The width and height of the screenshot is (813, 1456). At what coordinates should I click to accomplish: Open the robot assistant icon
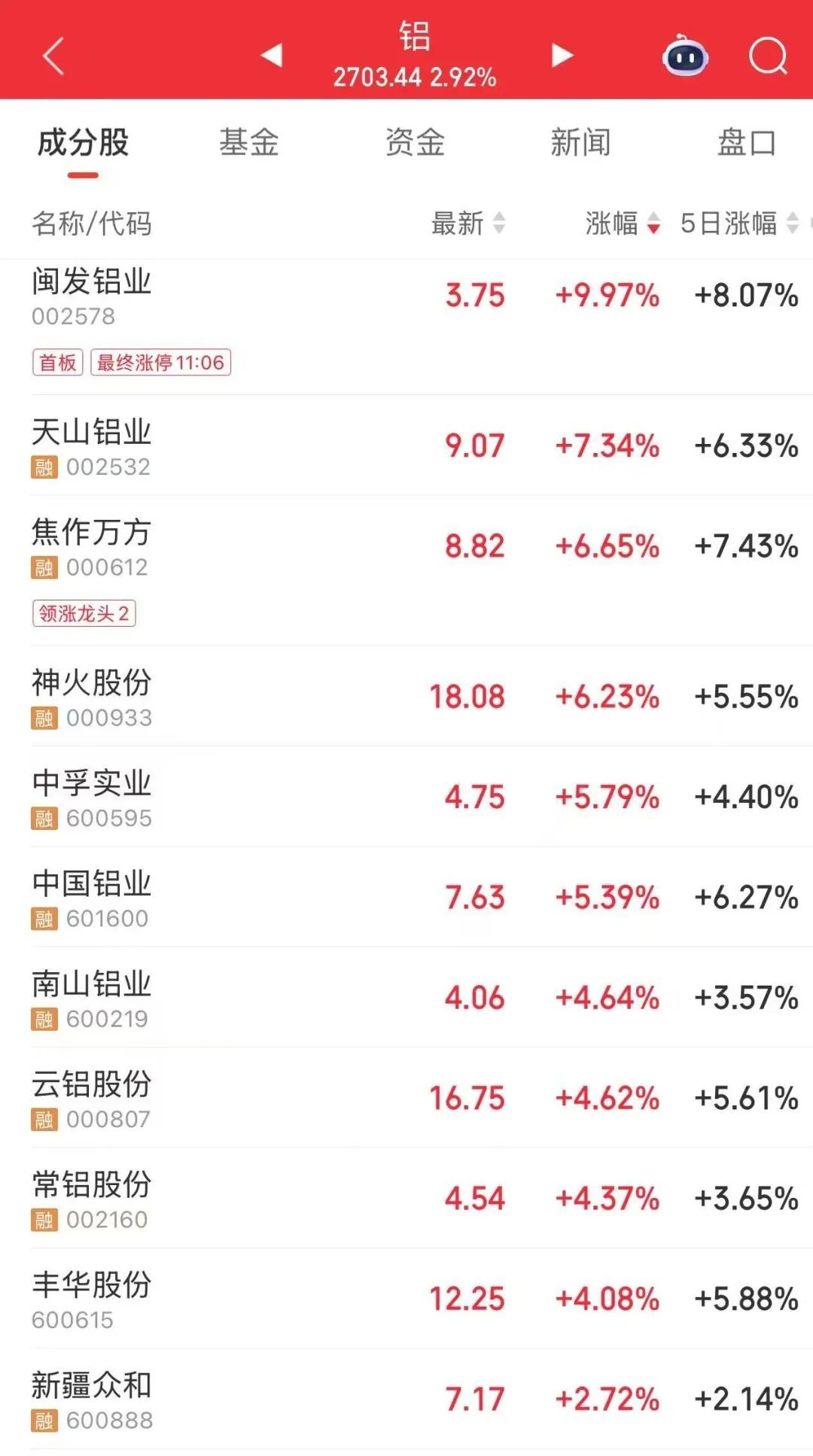coord(684,56)
